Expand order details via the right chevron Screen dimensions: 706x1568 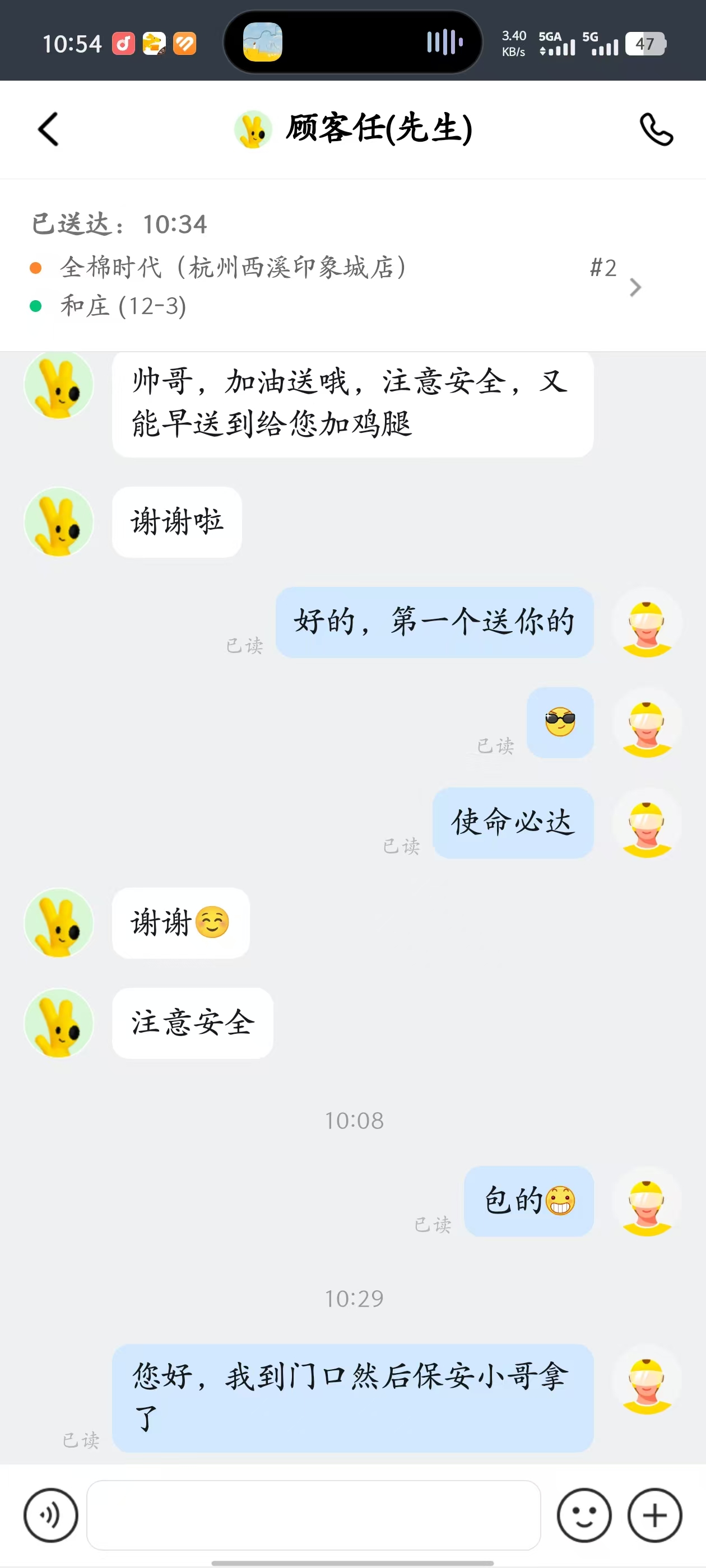coord(636,287)
